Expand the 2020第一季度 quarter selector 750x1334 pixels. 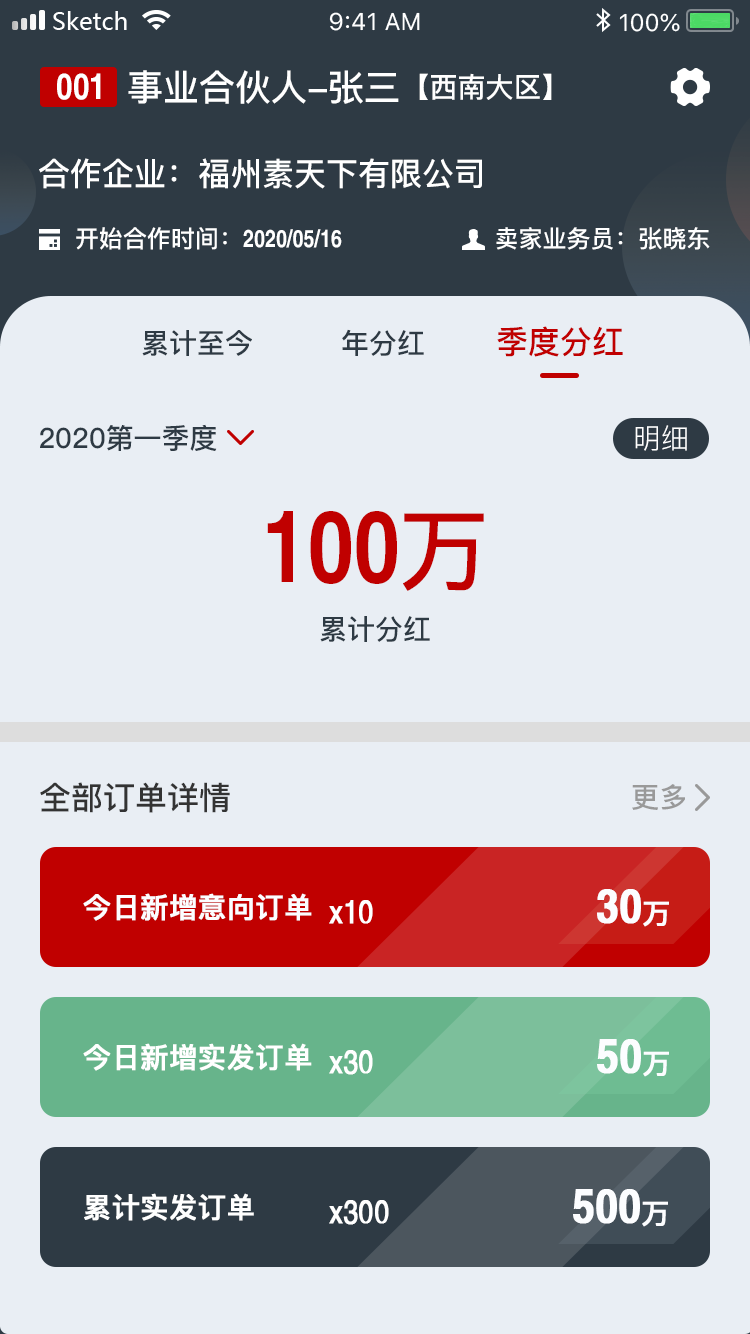point(130,438)
